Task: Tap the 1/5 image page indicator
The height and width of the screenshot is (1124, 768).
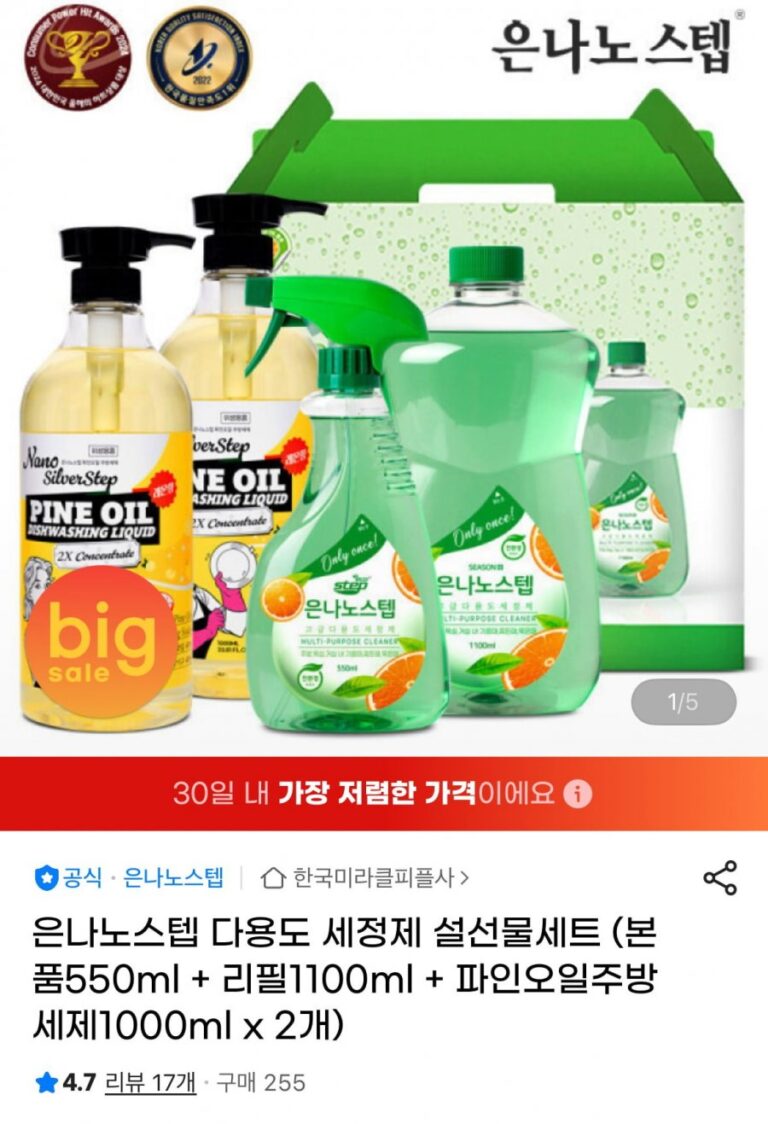Action: pyautogui.click(x=683, y=703)
